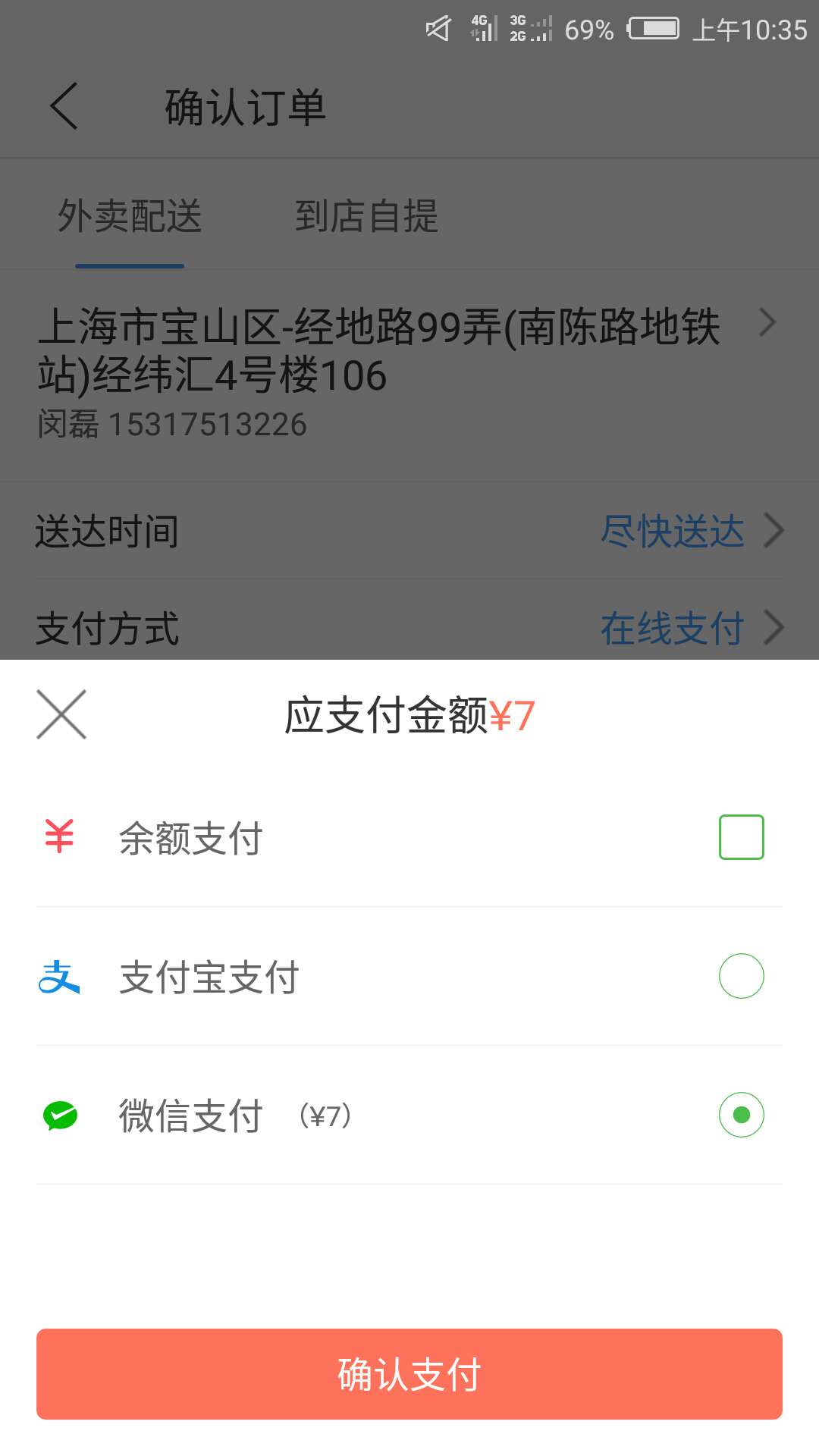The width and height of the screenshot is (819, 1456).
Task: Select 微信支付 radio button
Action: [x=741, y=1116]
